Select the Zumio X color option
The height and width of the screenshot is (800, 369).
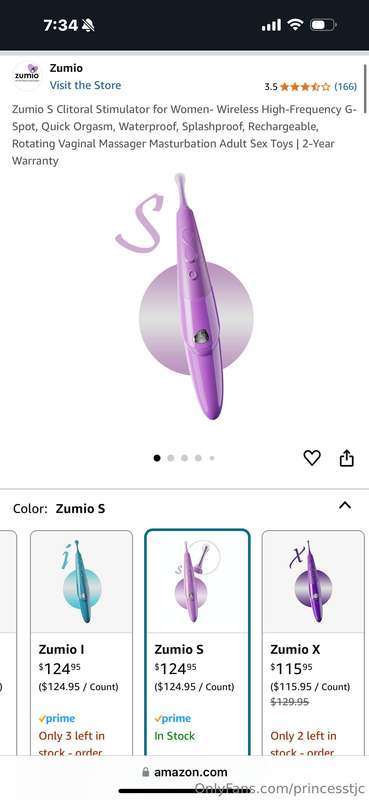coord(313,643)
